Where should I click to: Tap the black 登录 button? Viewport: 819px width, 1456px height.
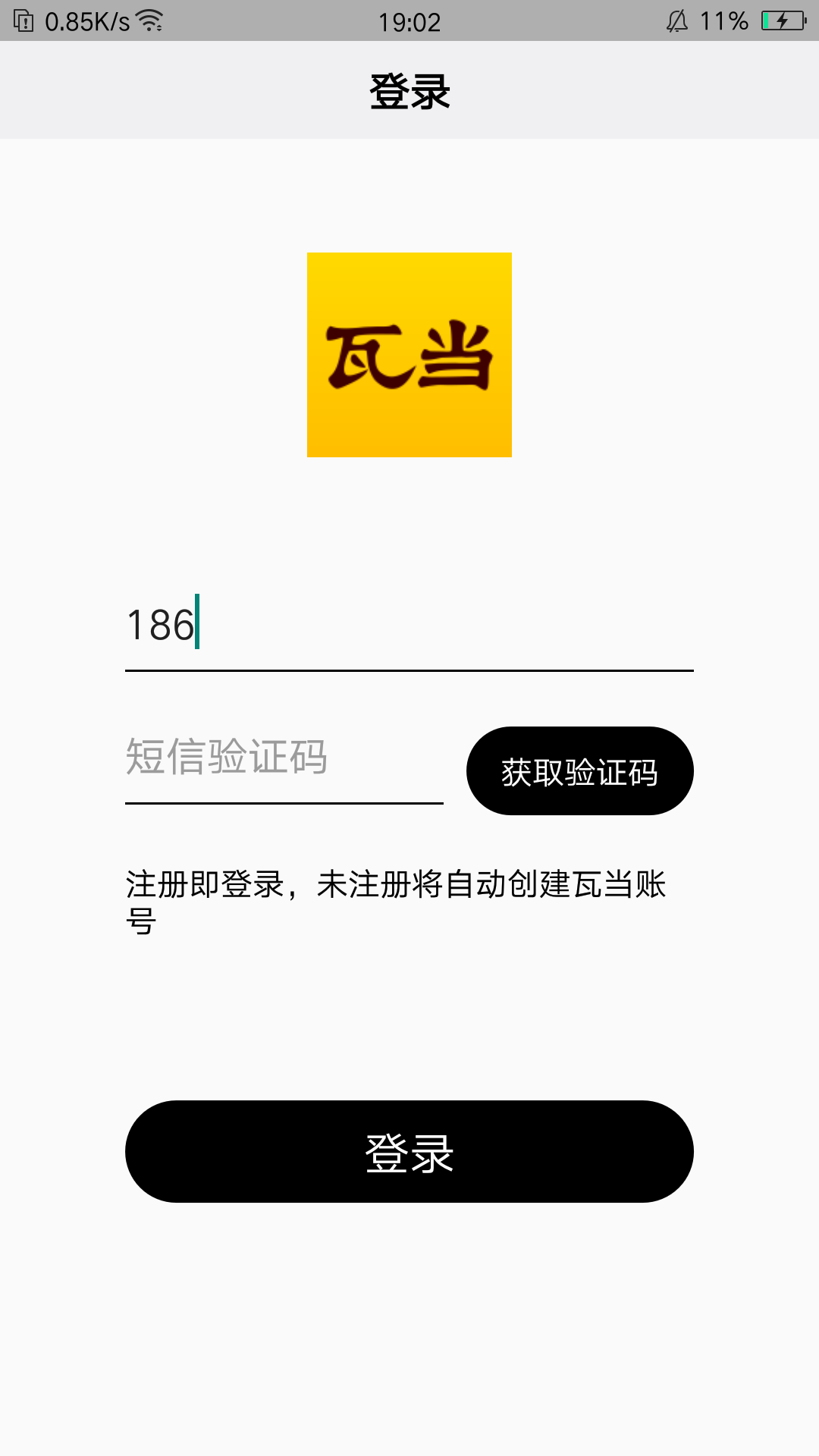click(409, 1151)
